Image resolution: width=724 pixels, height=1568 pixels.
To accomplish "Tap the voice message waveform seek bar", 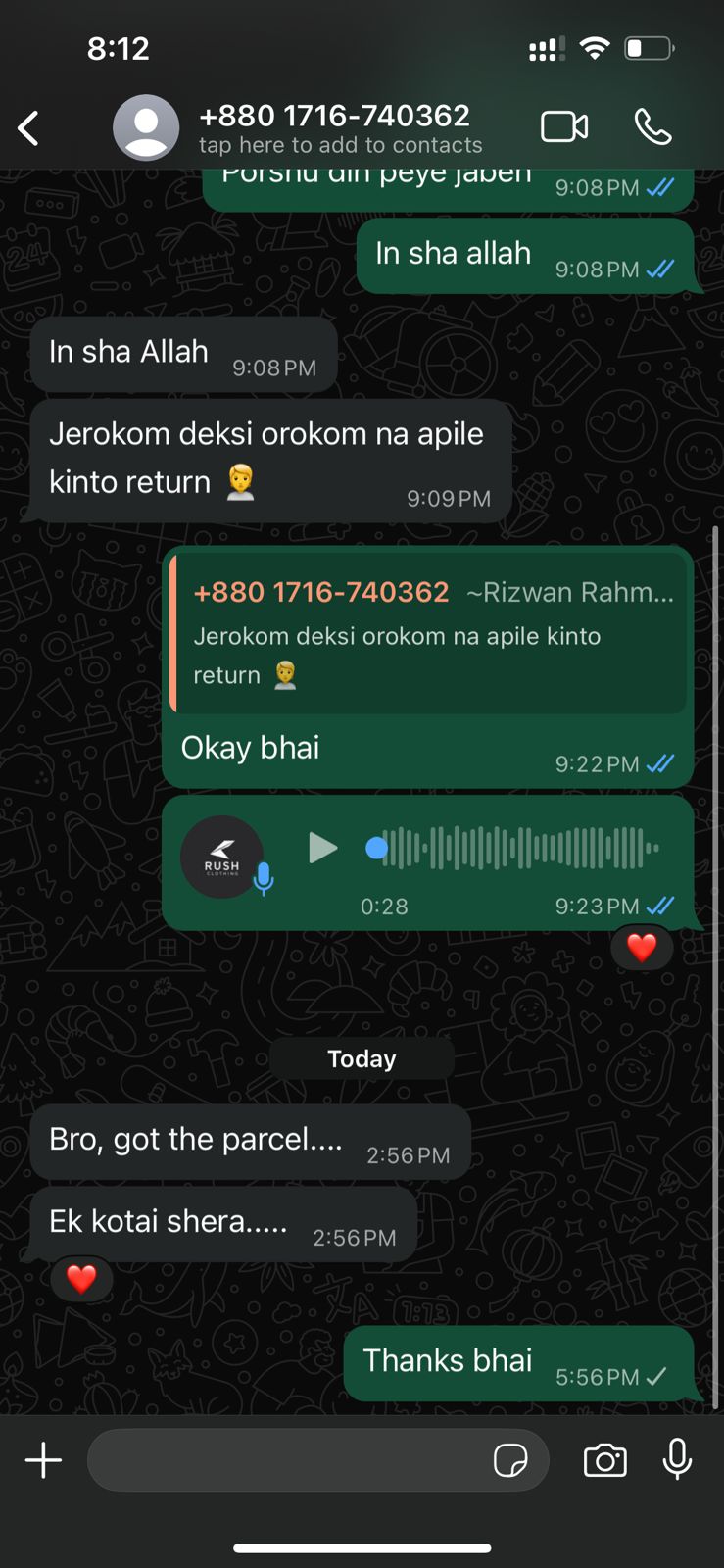I will (512, 848).
